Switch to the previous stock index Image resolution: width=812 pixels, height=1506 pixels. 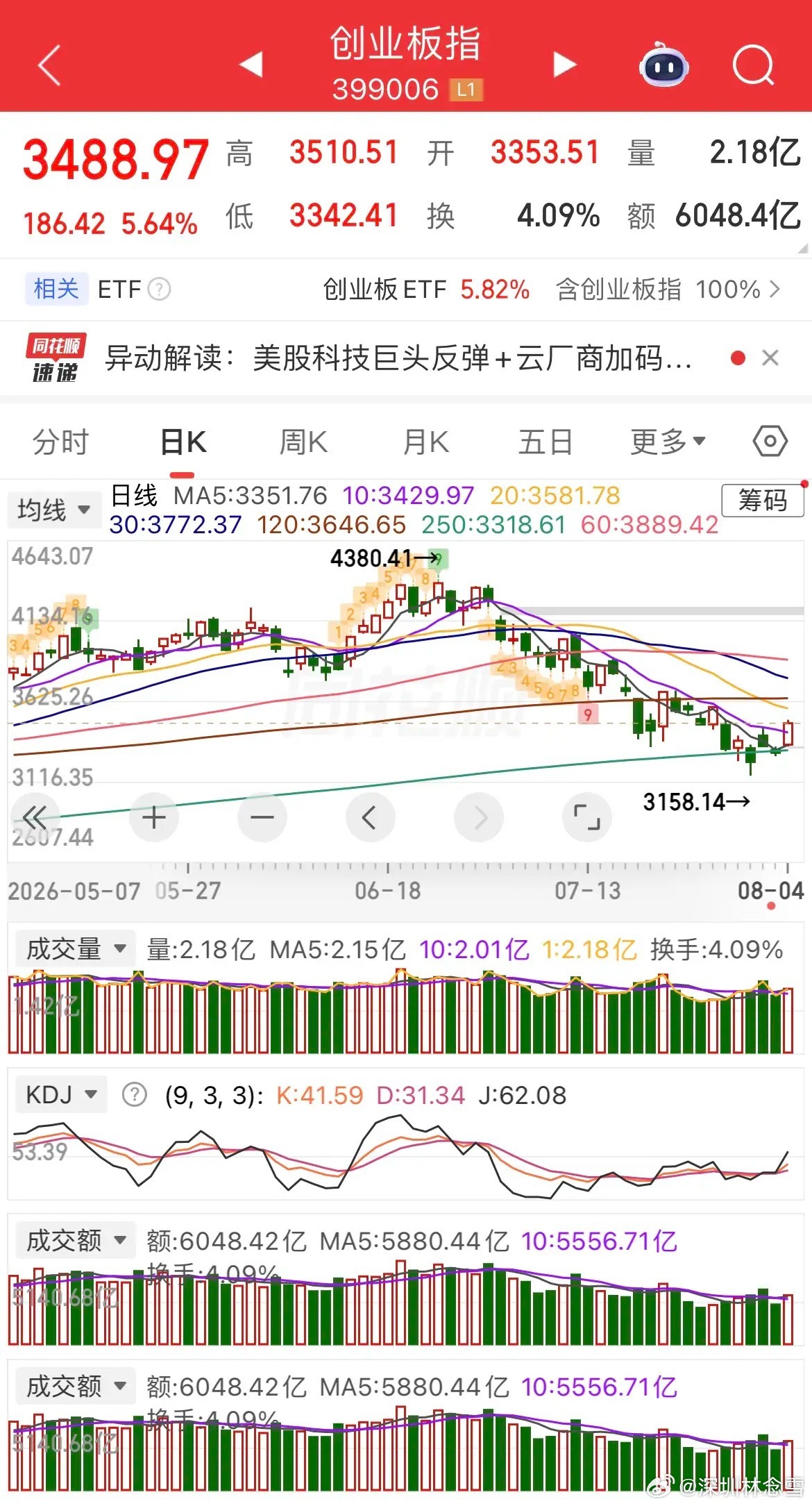[251, 65]
